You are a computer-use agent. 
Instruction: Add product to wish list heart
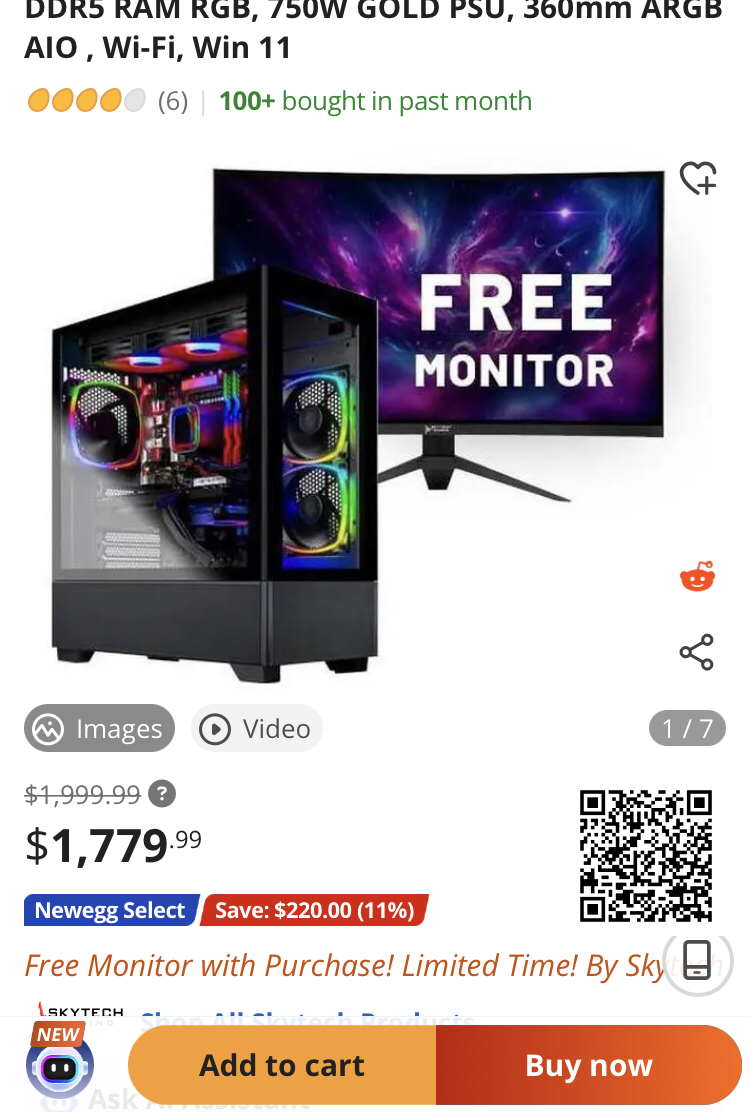[698, 179]
